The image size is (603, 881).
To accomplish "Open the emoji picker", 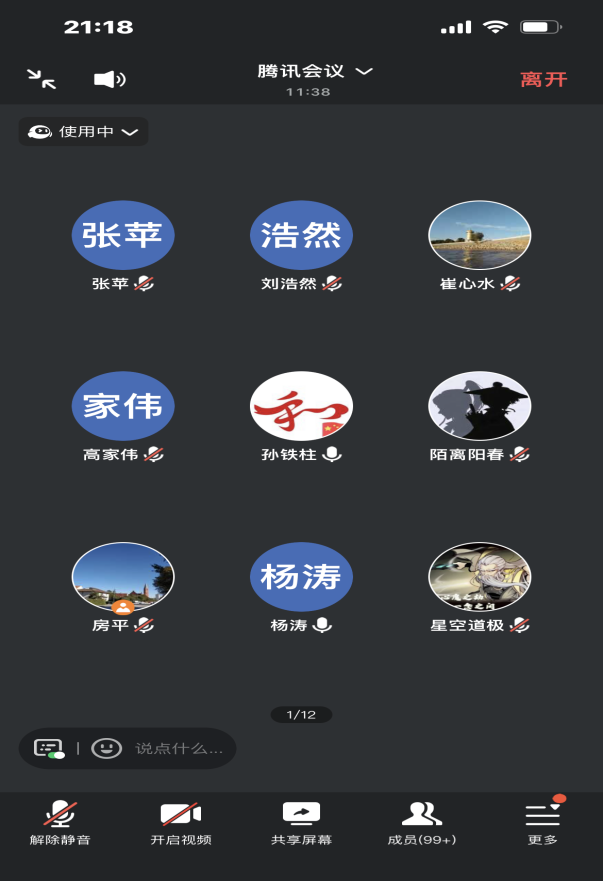I will tap(107, 748).
